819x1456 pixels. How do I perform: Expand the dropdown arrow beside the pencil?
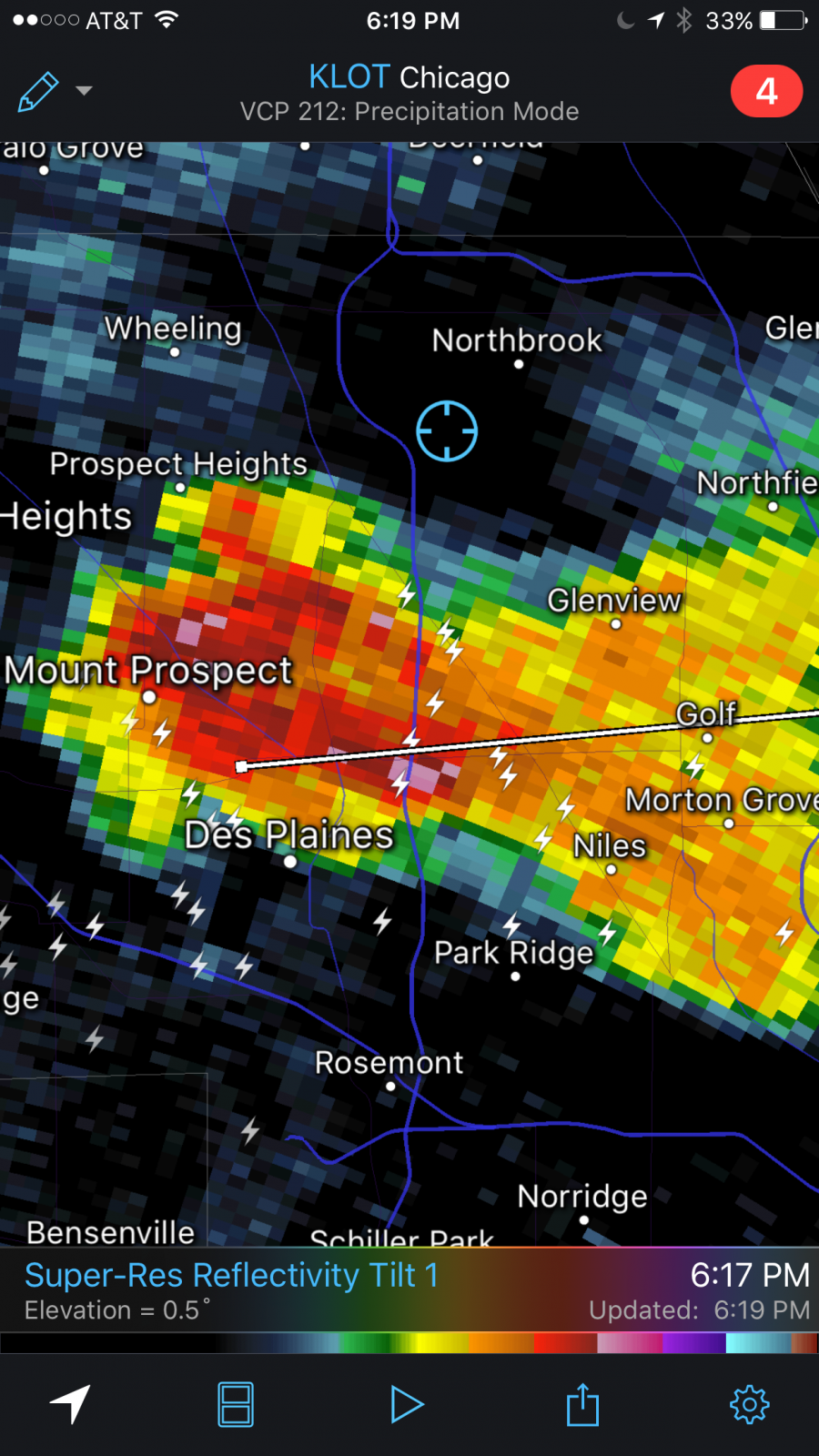coord(84,90)
